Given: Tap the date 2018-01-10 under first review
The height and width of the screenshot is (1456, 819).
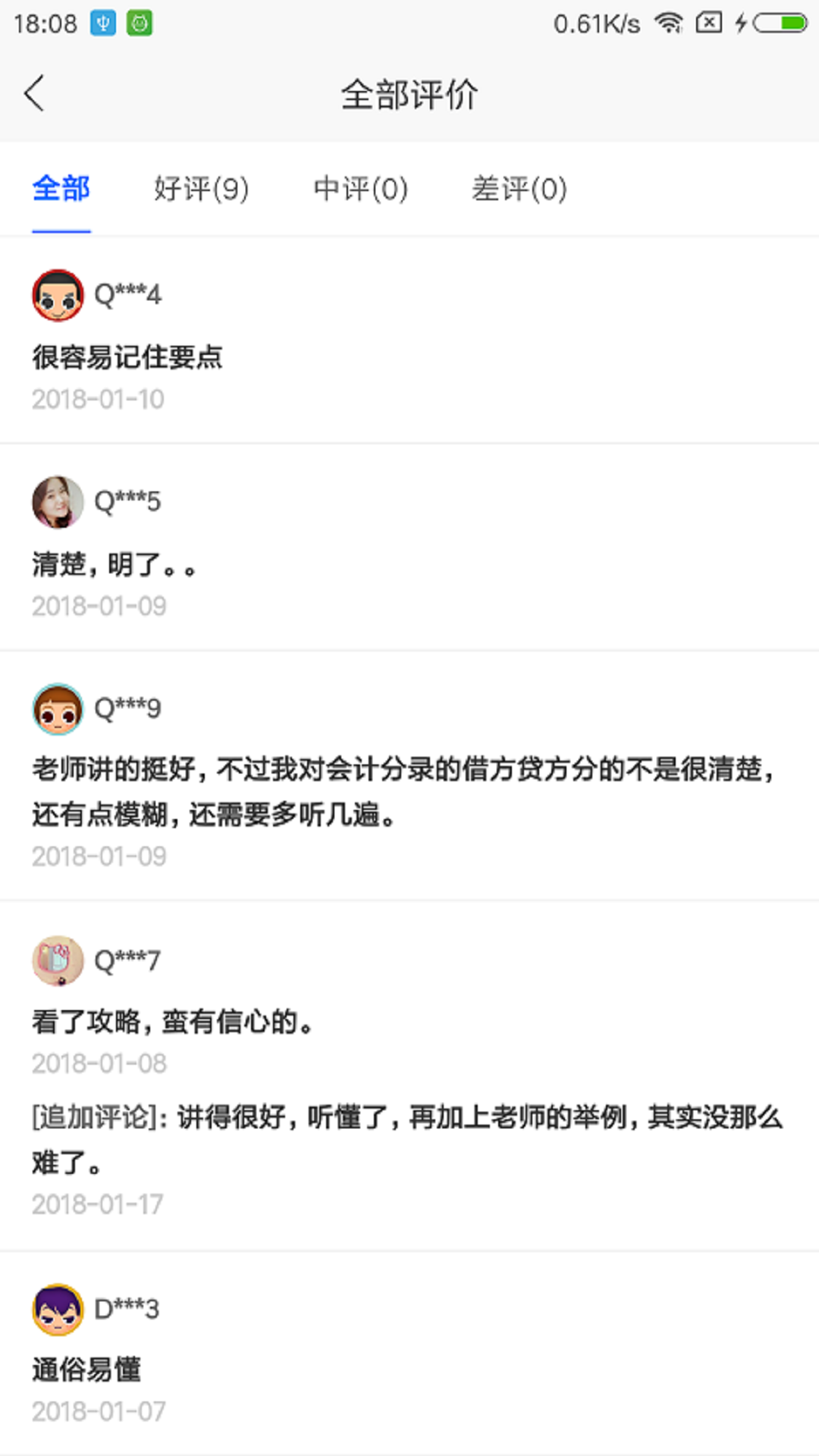Looking at the screenshot, I should (x=99, y=400).
